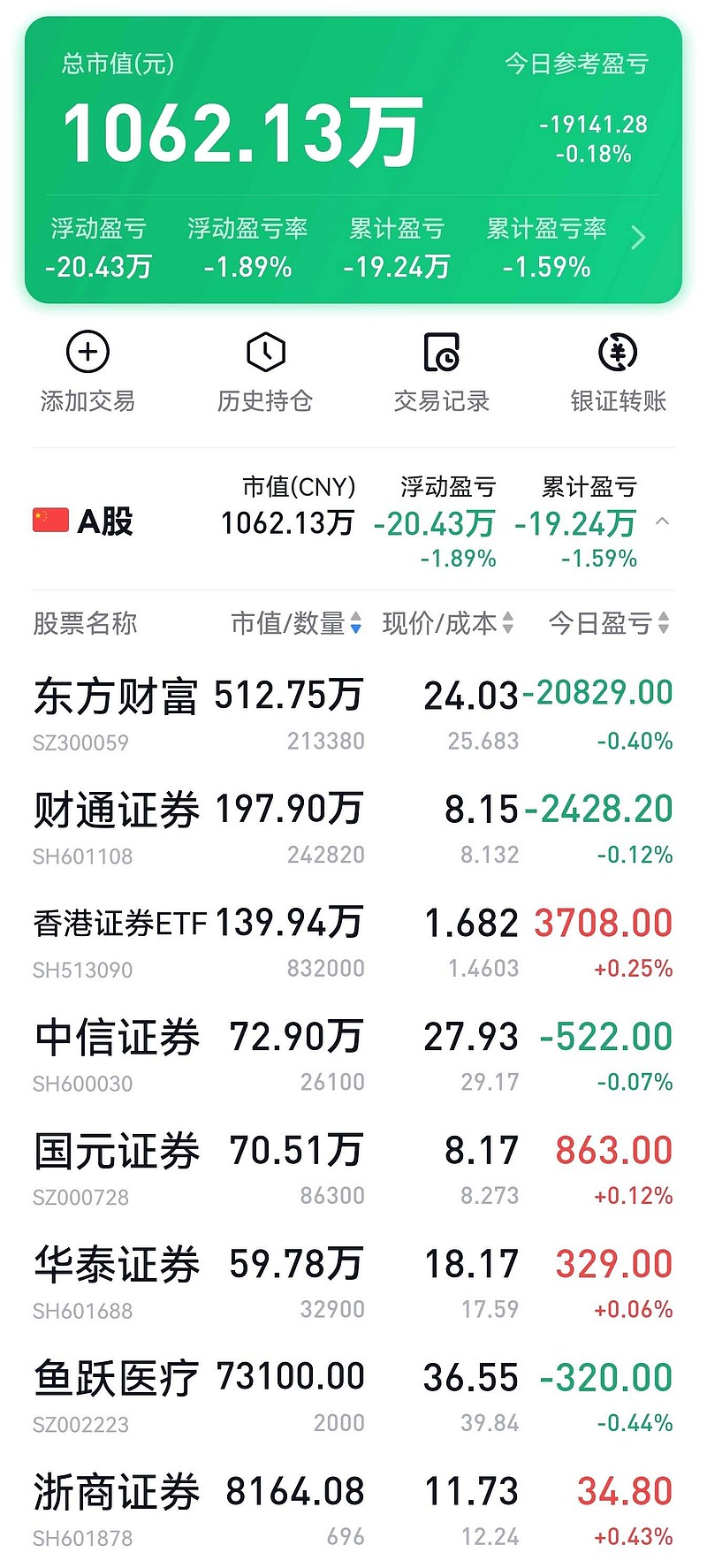707x1568 pixels.
Task: Tap the right chevron in the green summary card
Action: click(x=639, y=238)
